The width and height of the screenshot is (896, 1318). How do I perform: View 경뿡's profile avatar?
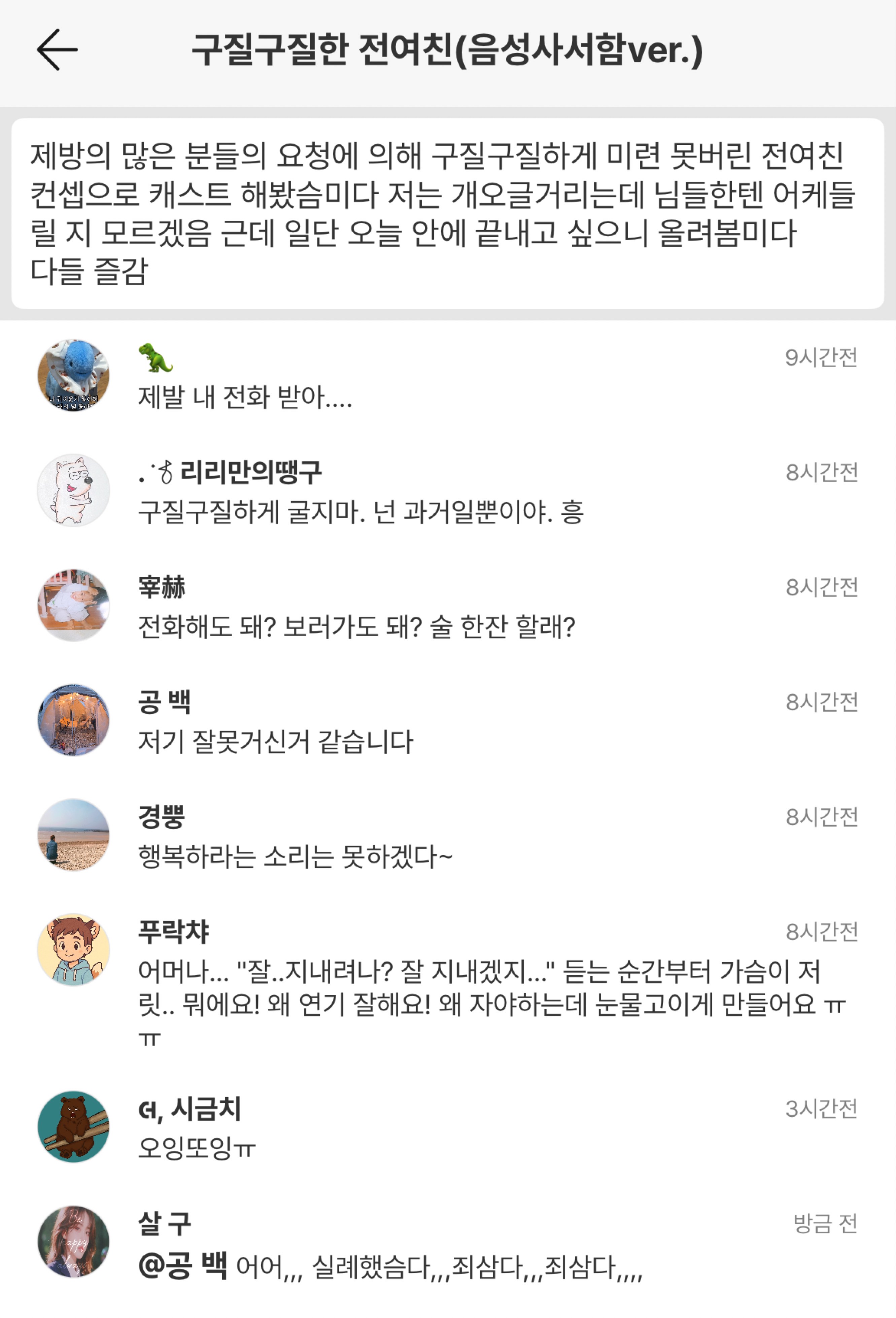coord(73,835)
